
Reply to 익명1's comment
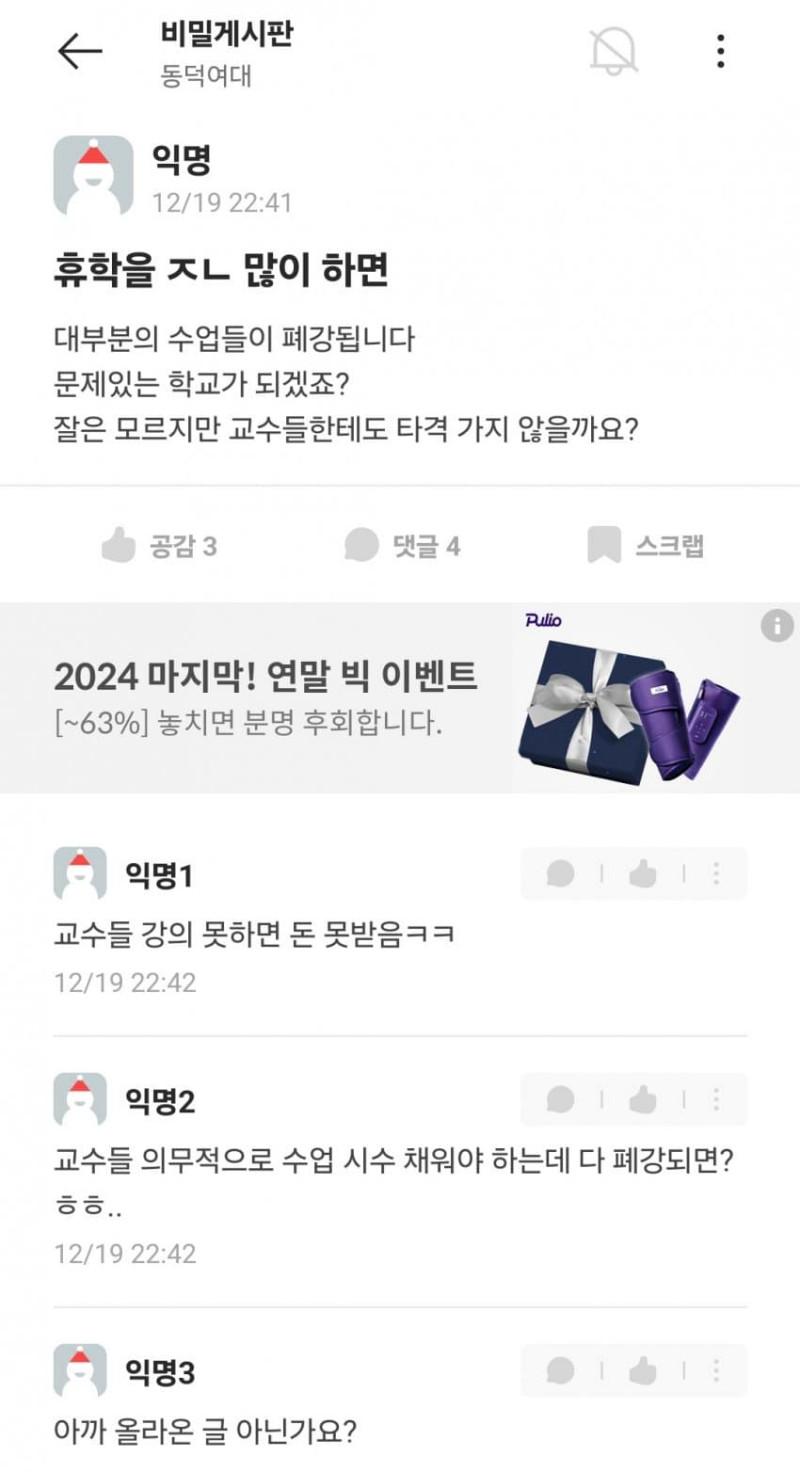[561, 874]
